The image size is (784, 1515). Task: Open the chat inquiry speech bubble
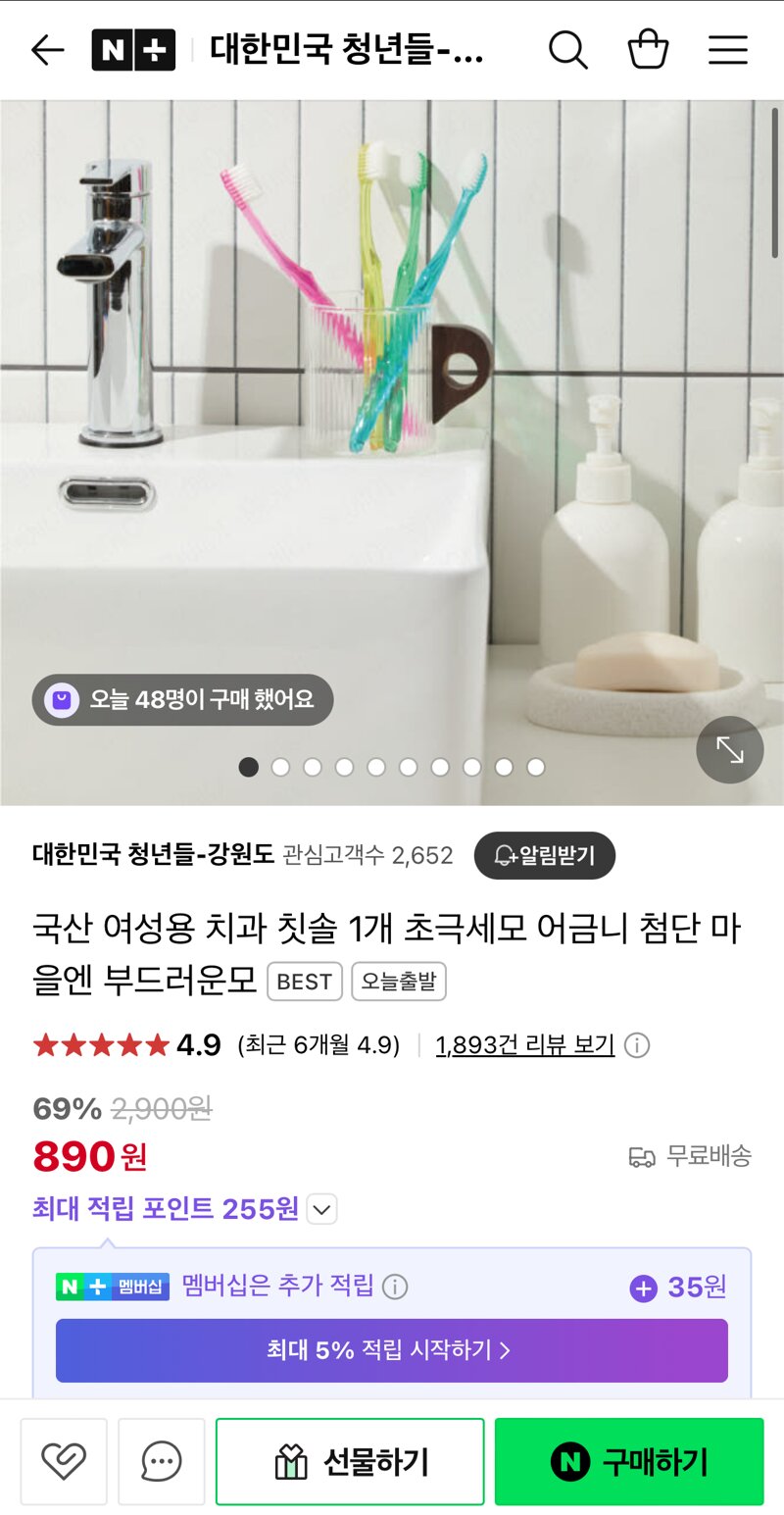click(162, 1461)
